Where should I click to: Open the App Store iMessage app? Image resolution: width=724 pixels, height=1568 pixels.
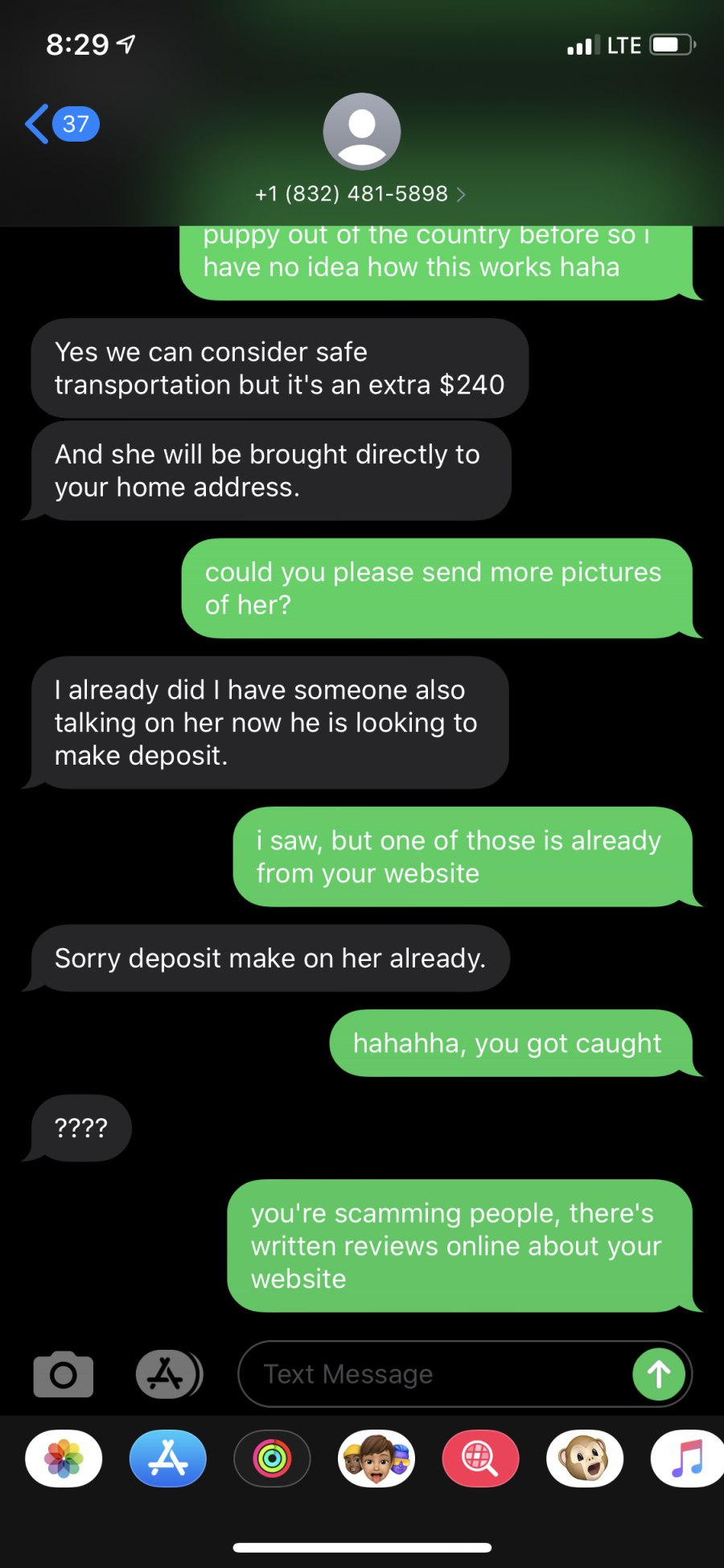[168, 1459]
